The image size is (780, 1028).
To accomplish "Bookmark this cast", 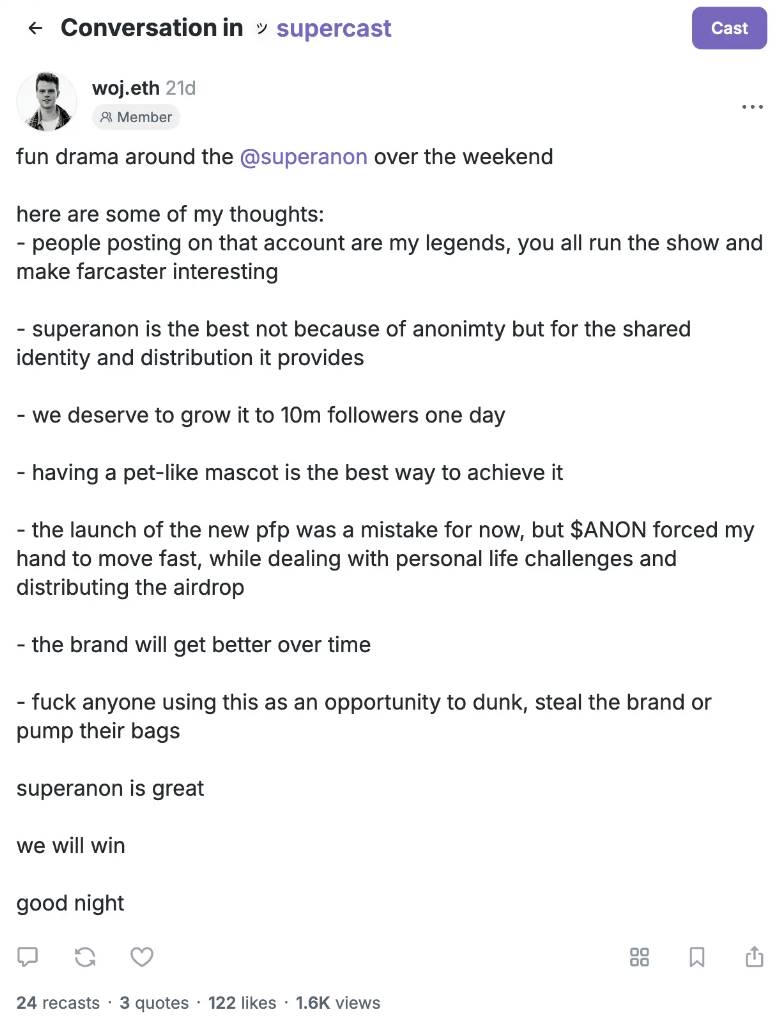I will tap(697, 957).
